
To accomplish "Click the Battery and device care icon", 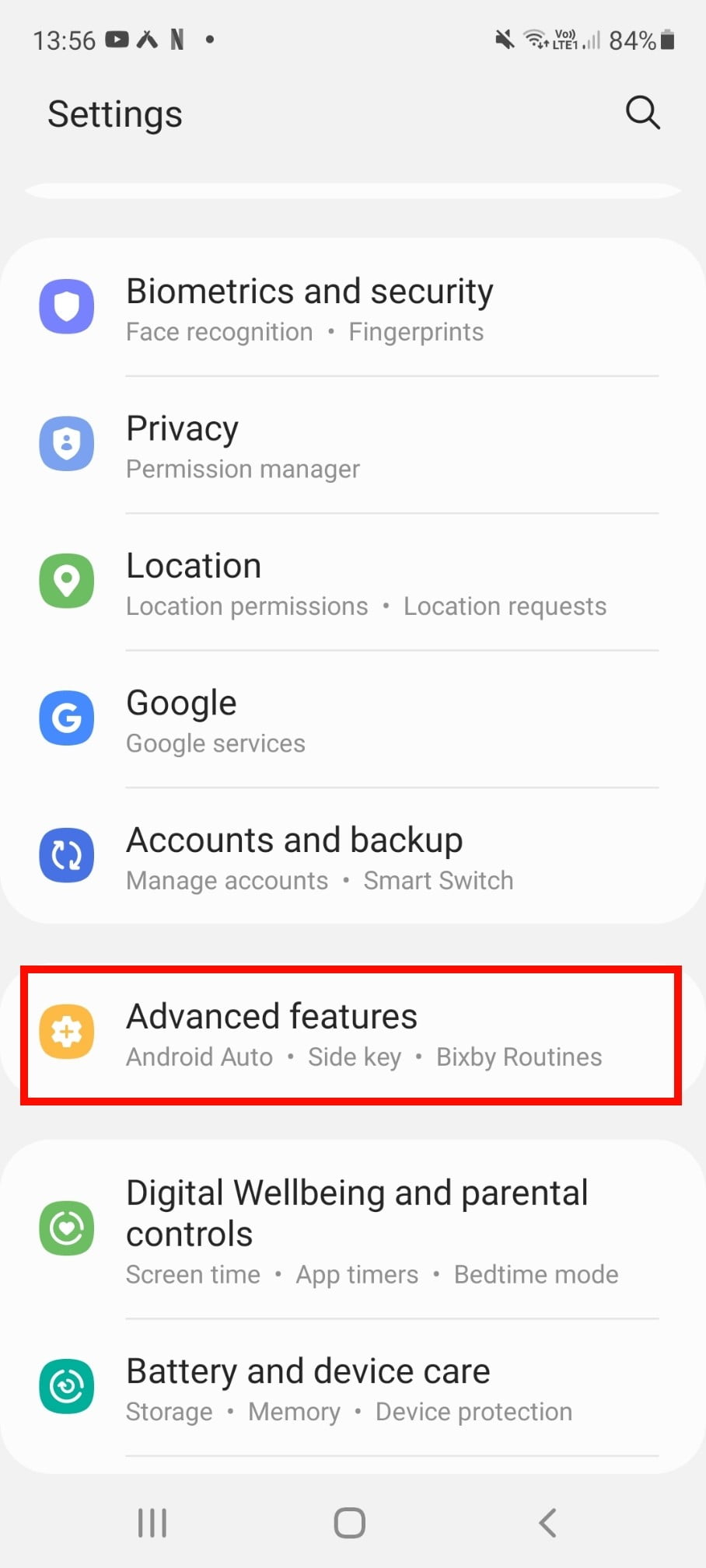I will 67,1386.
